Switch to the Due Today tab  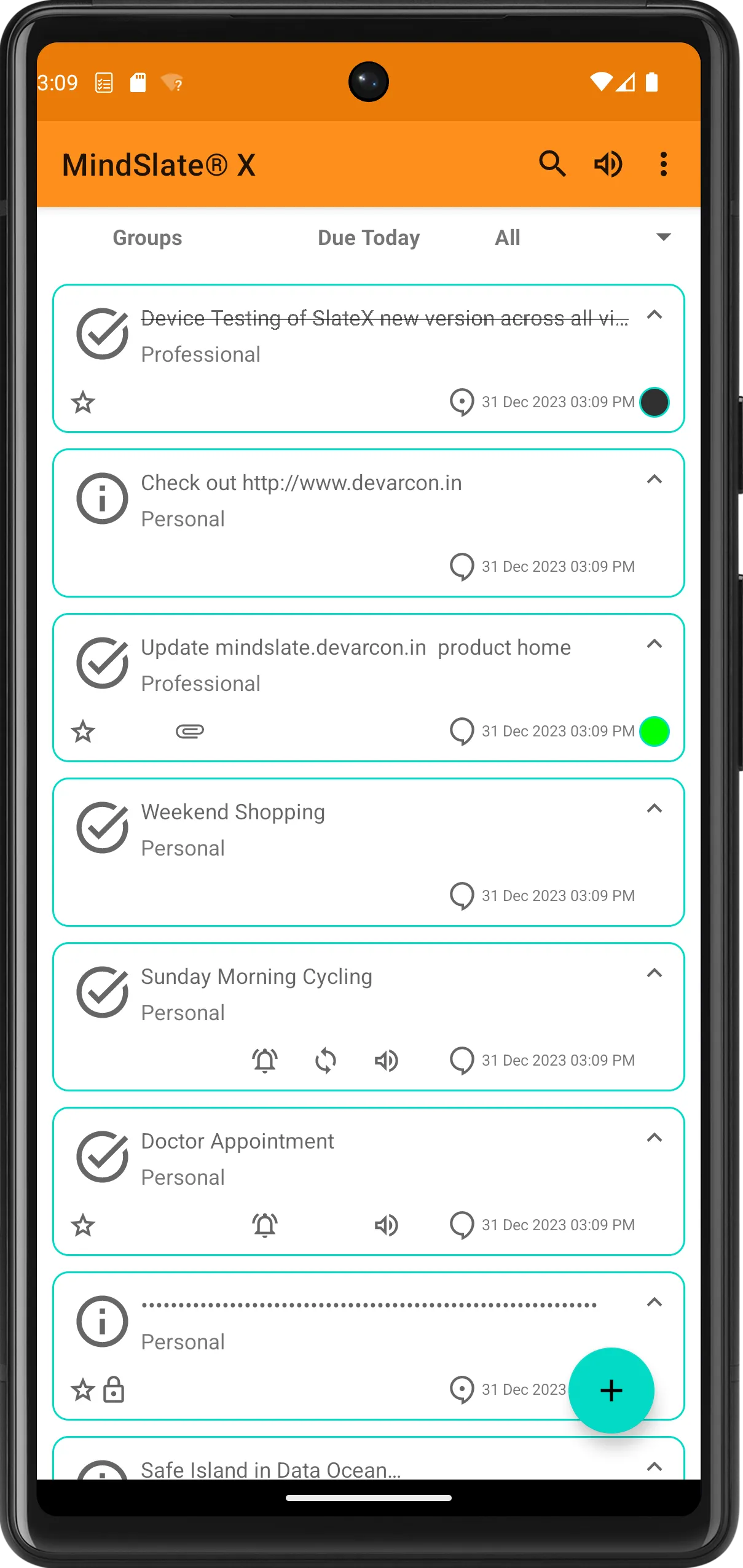pos(369,238)
